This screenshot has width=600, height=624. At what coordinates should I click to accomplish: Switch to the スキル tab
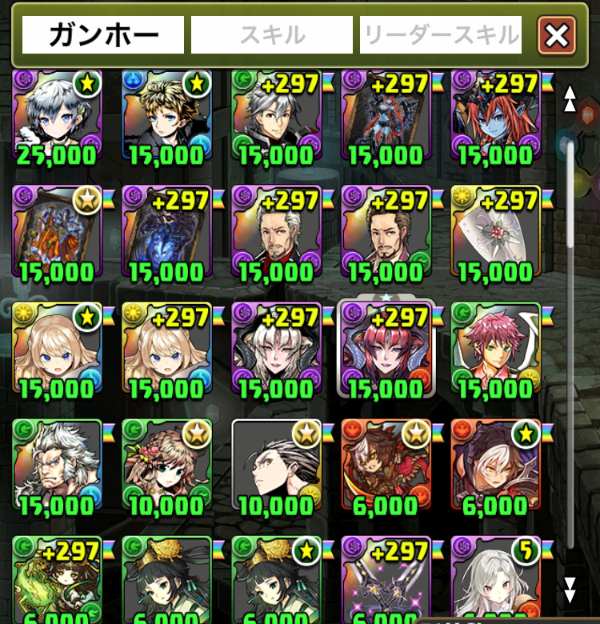click(x=271, y=36)
